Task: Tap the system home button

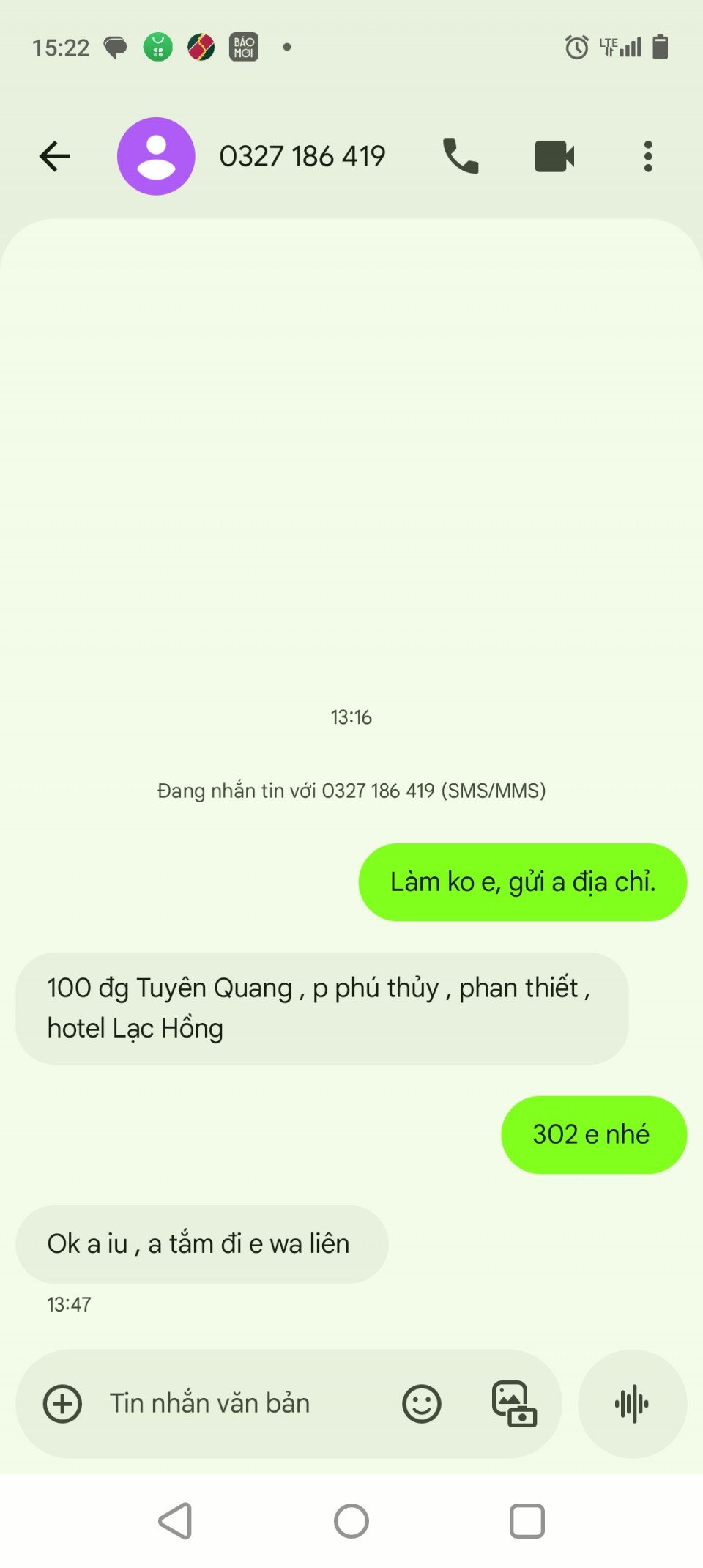Action: [x=351, y=1521]
